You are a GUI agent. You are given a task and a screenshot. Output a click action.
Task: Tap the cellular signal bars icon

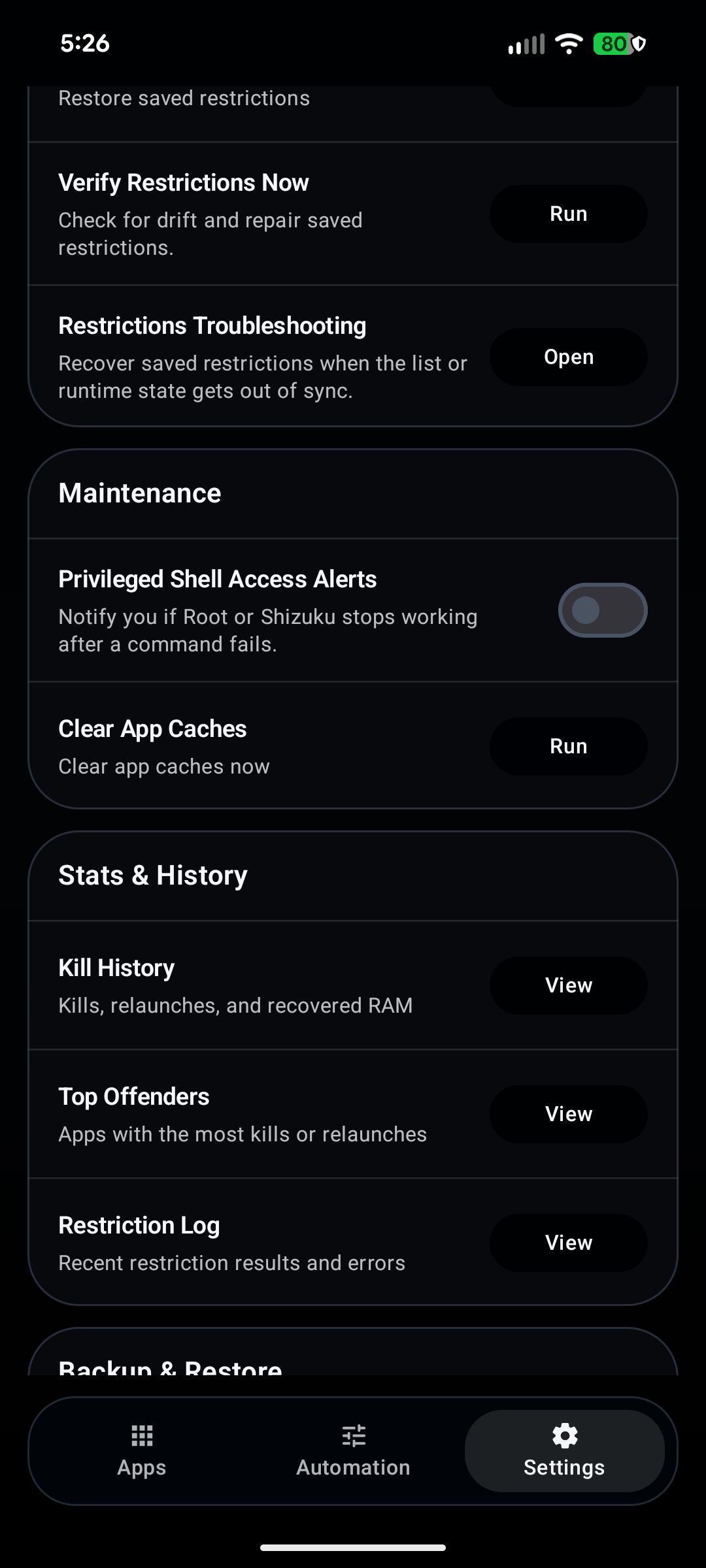(x=526, y=43)
